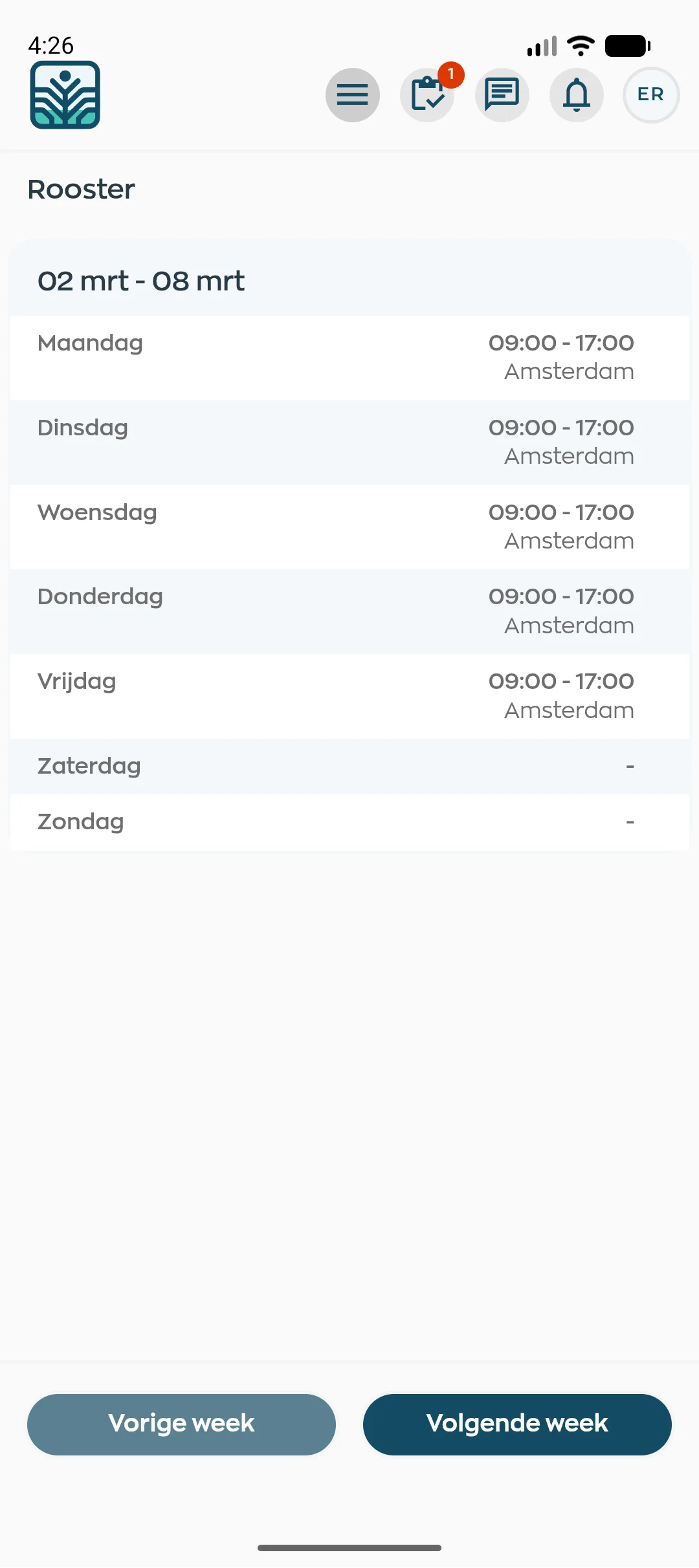Select the Dinsdag schedule row
Screen dimensions: 699x1568
point(349,442)
